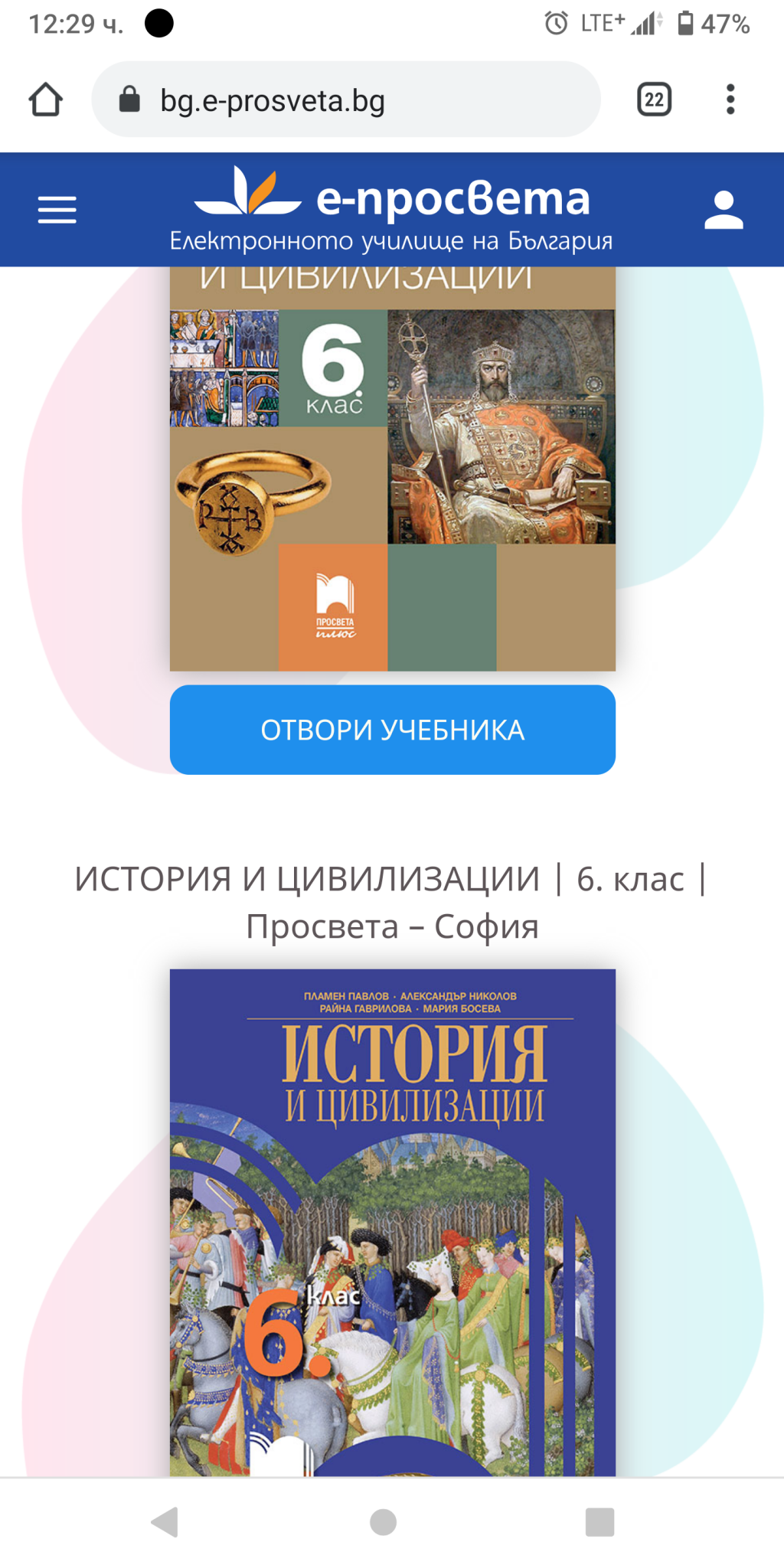Go back with the system back button
Image resolution: width=784 pixels, height=1568 pixels.
[165, 1522]
